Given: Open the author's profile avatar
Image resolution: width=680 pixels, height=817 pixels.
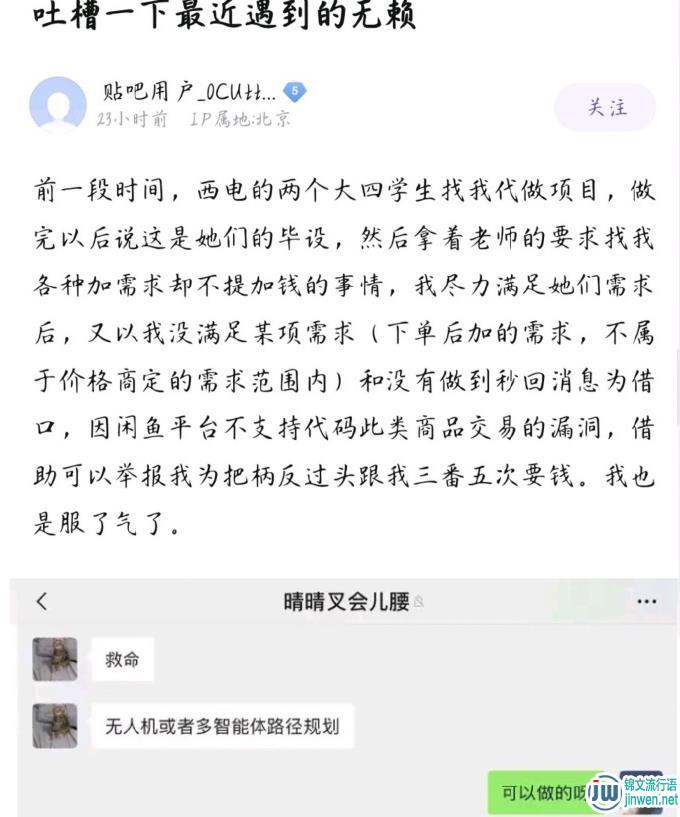Looking at the screenshot, I should [58, 105].
